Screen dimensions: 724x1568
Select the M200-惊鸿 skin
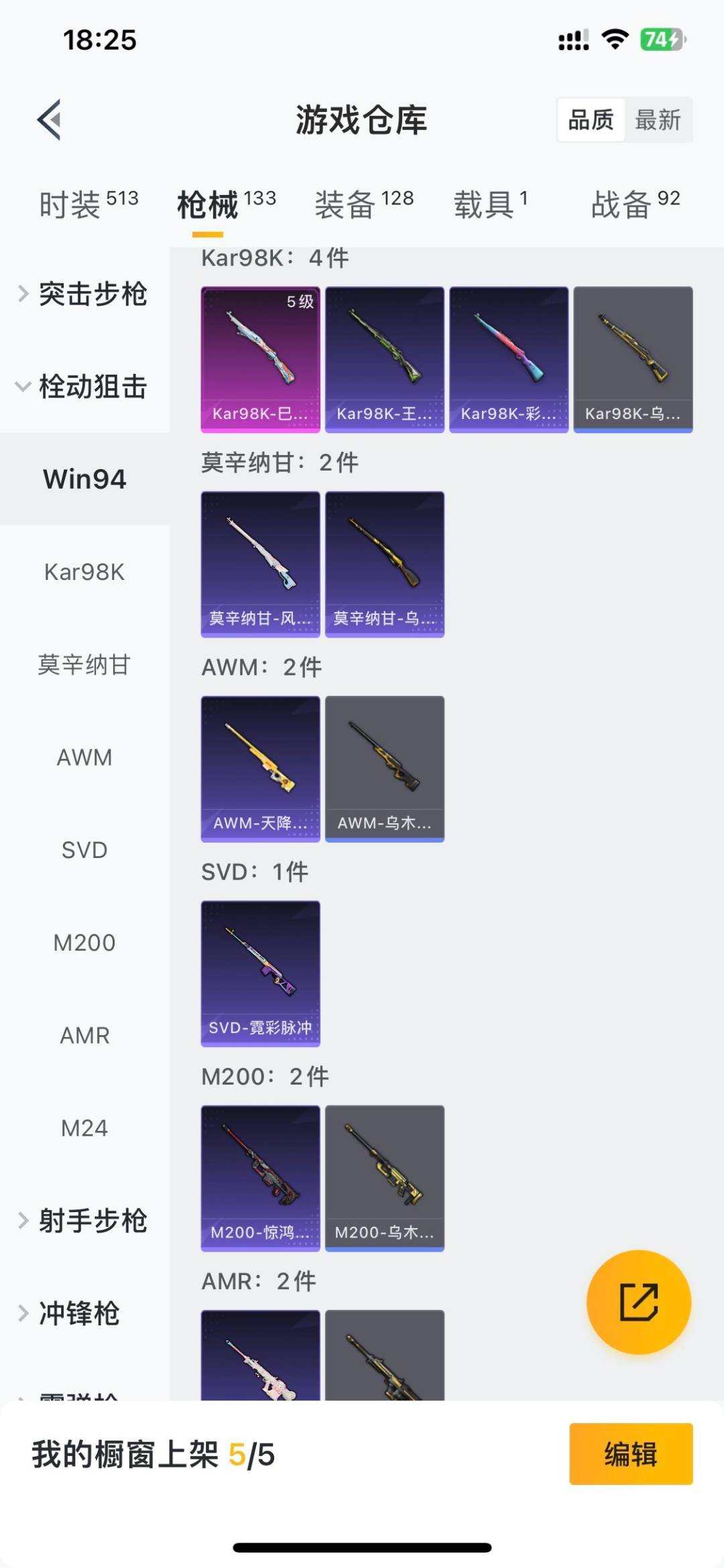[260, 1177]
